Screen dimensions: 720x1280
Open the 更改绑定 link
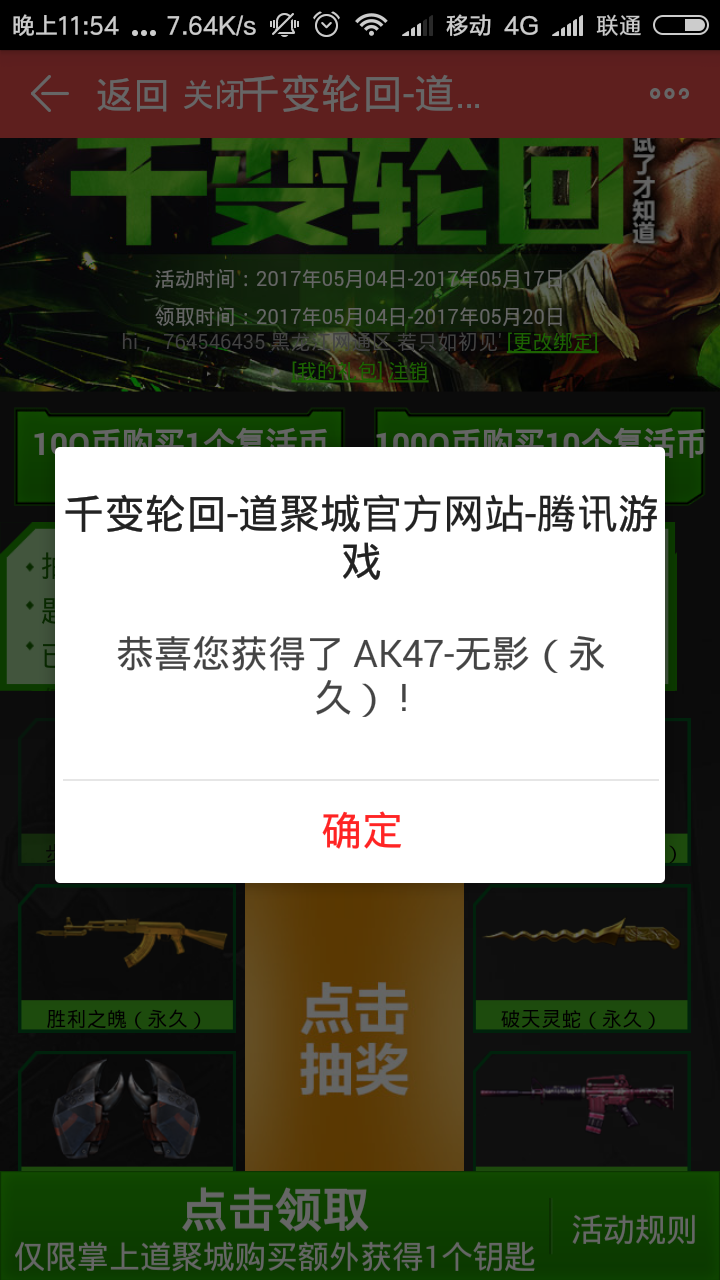coord(553,342)
